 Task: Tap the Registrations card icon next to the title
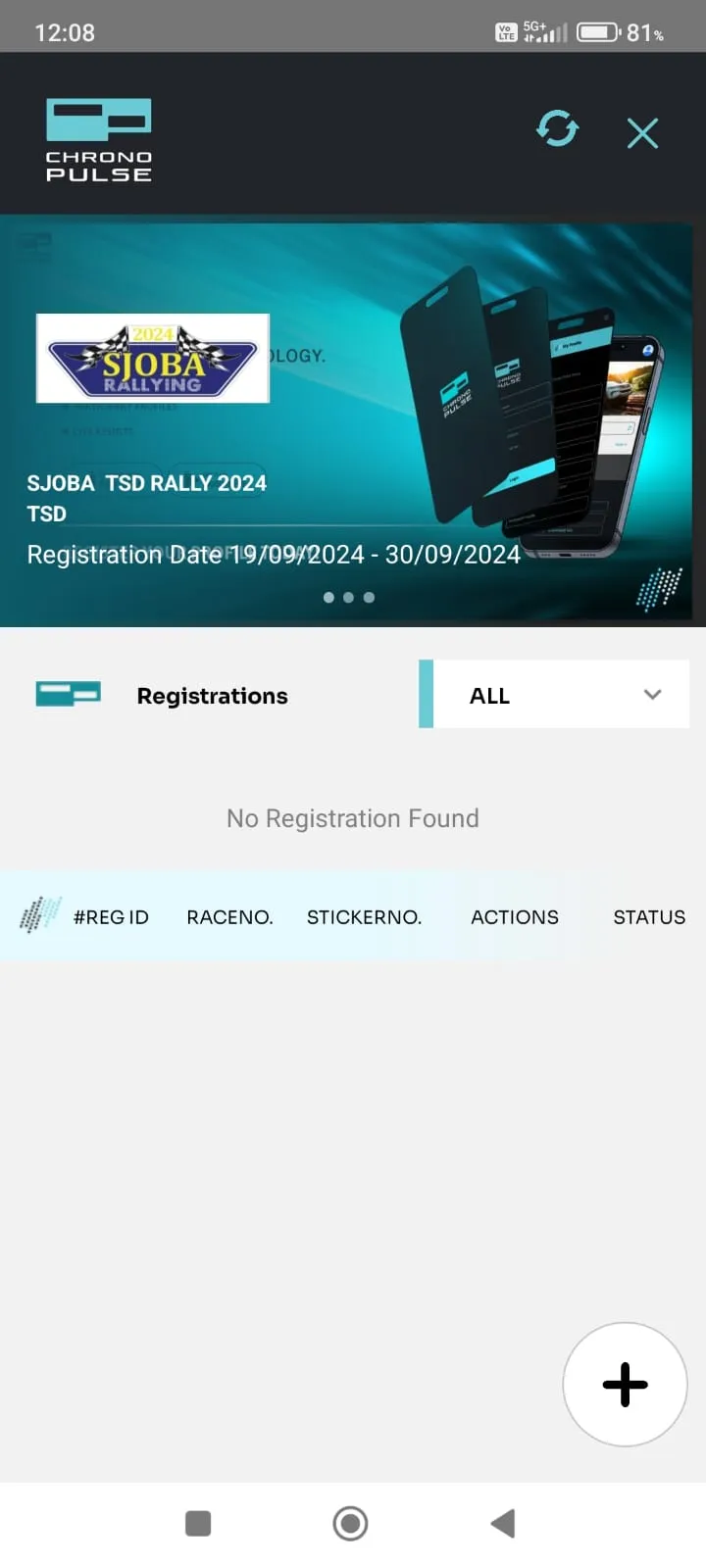click(x=69, y=694)
